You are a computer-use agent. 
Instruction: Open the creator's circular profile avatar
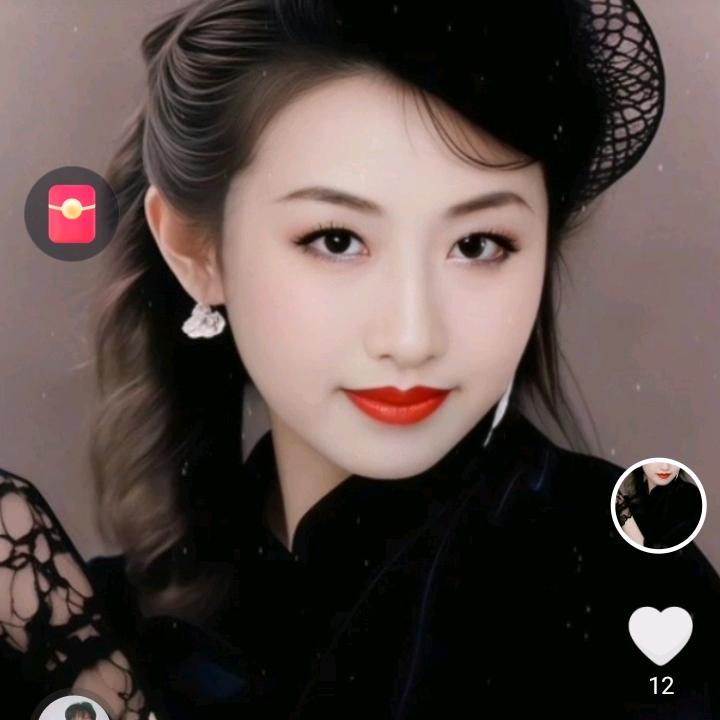pyautogui.click(x=658, y=505)
